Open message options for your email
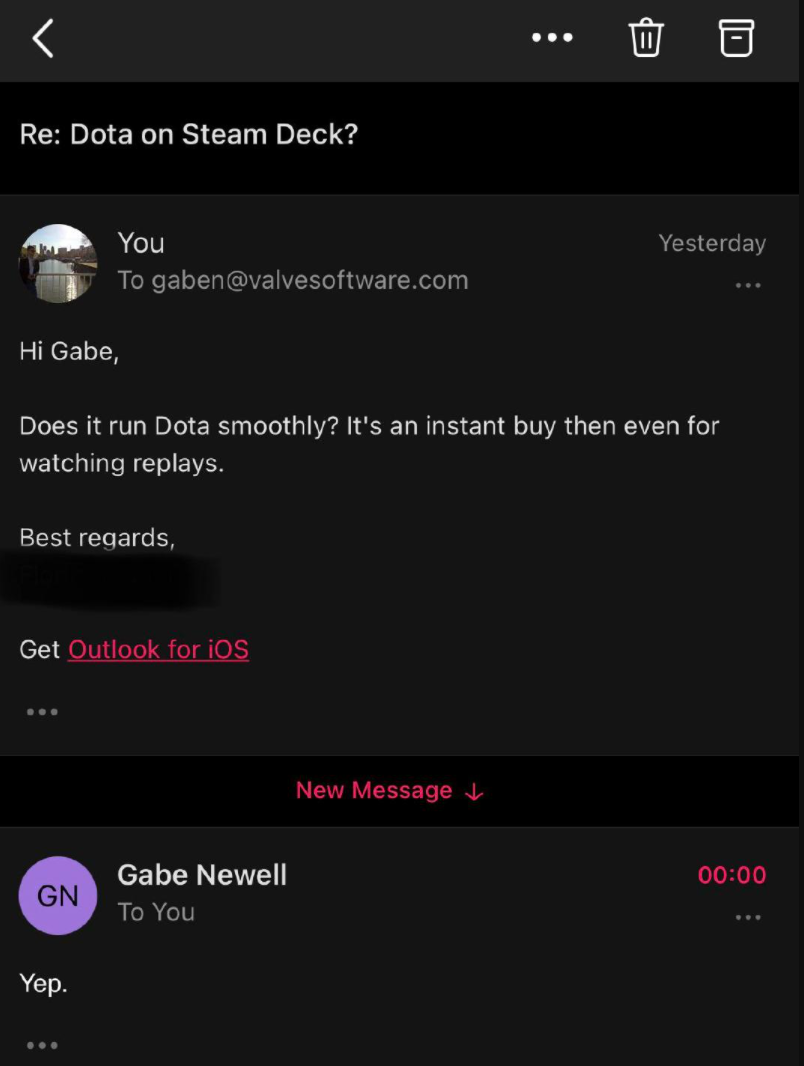Image resolution: width=804 pixels, height=1066 pixels. click(x=748, y=286)
